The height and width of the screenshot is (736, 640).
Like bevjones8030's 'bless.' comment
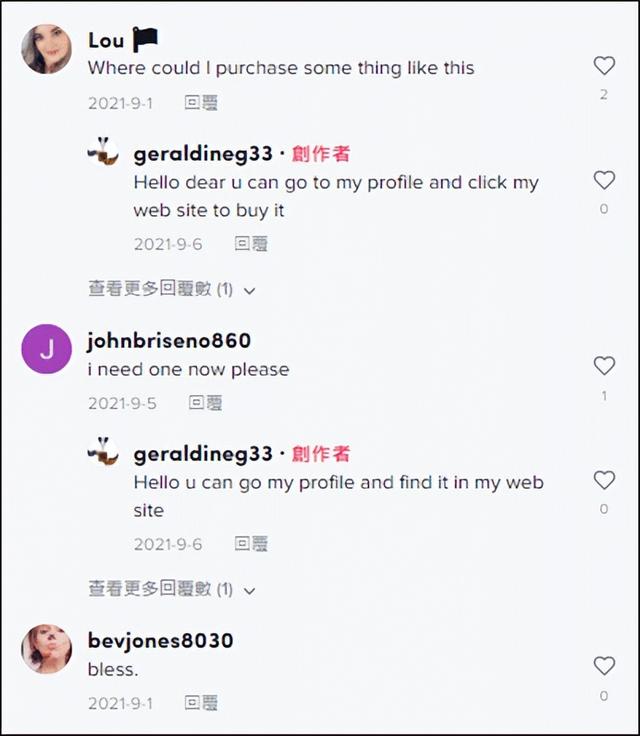[x=604, y=665]
